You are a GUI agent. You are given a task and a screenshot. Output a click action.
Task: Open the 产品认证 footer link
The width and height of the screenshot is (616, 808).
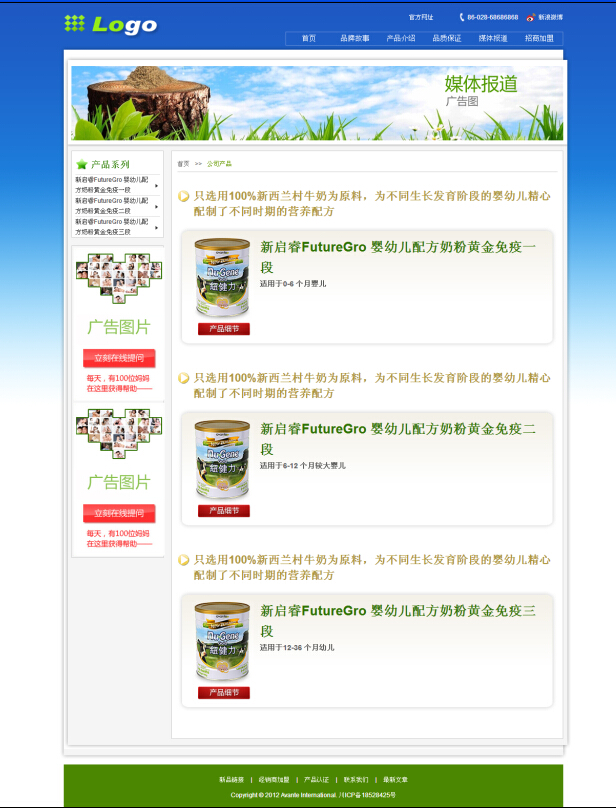316,780
